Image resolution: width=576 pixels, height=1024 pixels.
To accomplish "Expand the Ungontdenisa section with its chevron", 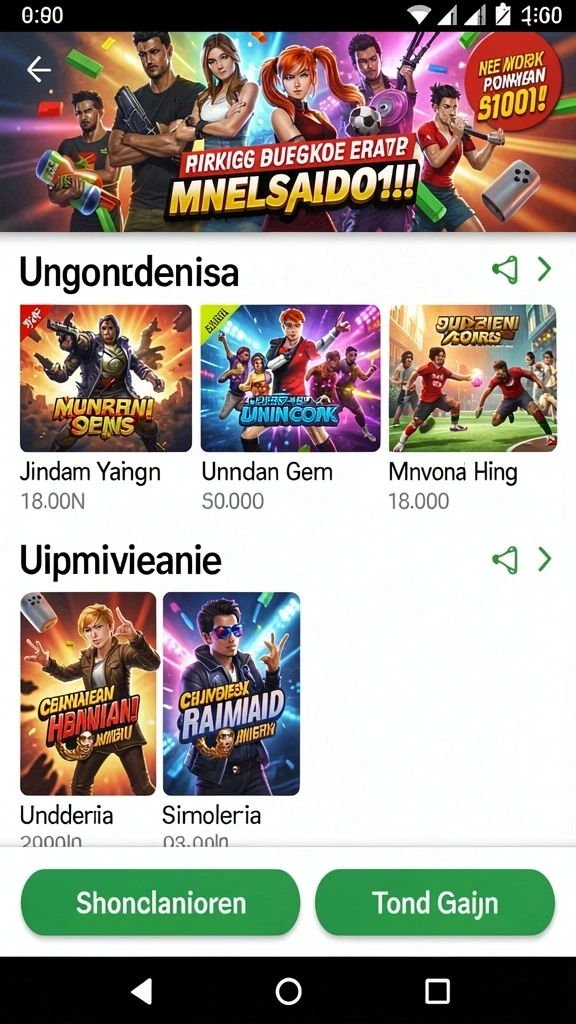I will tap(544, 269).
